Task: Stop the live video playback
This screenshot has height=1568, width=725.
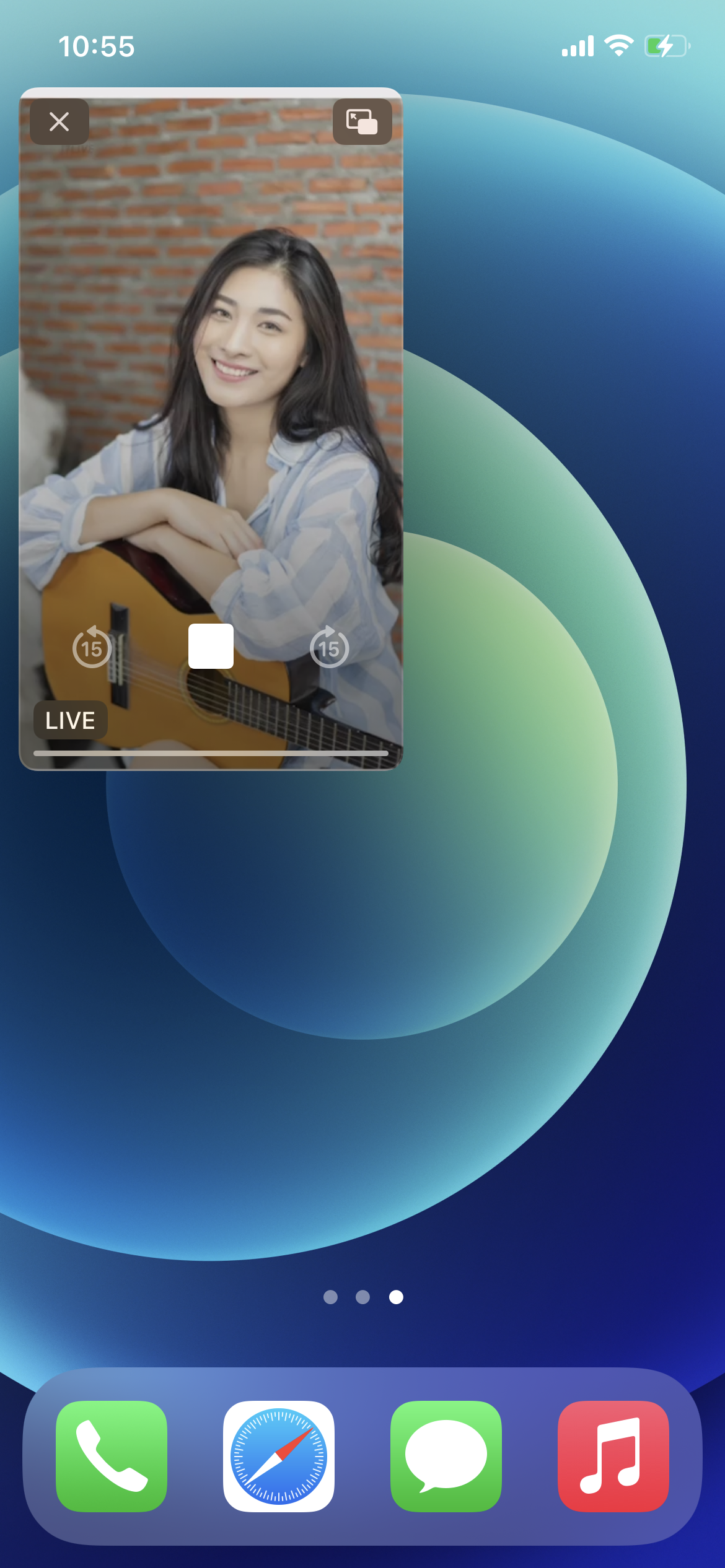Action: tap(211, 646)
